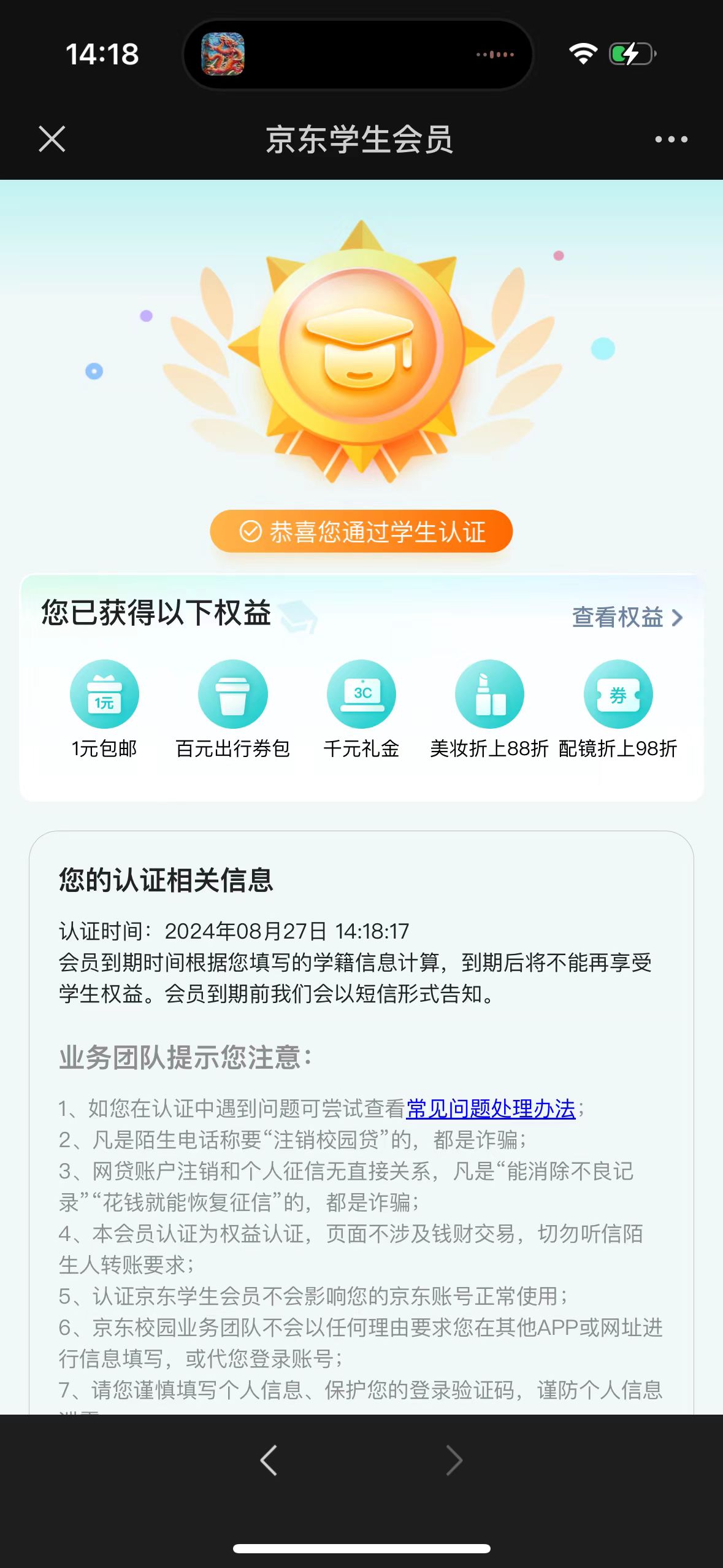Close the 京东学生会员 page

pyautogui.click(x=52, y=139)
